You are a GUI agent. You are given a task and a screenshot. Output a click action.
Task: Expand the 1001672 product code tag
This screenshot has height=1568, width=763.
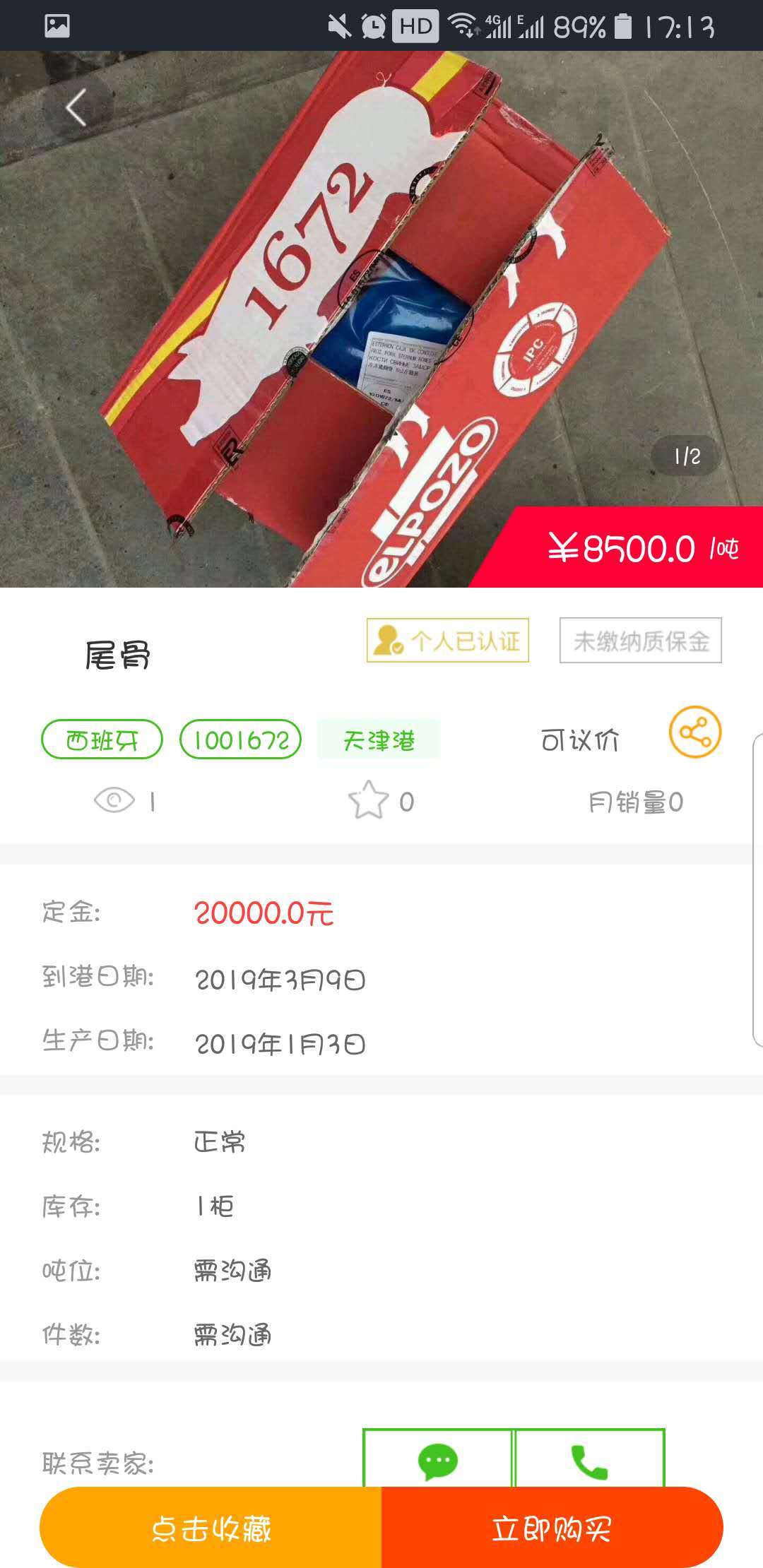coord(241,739)
